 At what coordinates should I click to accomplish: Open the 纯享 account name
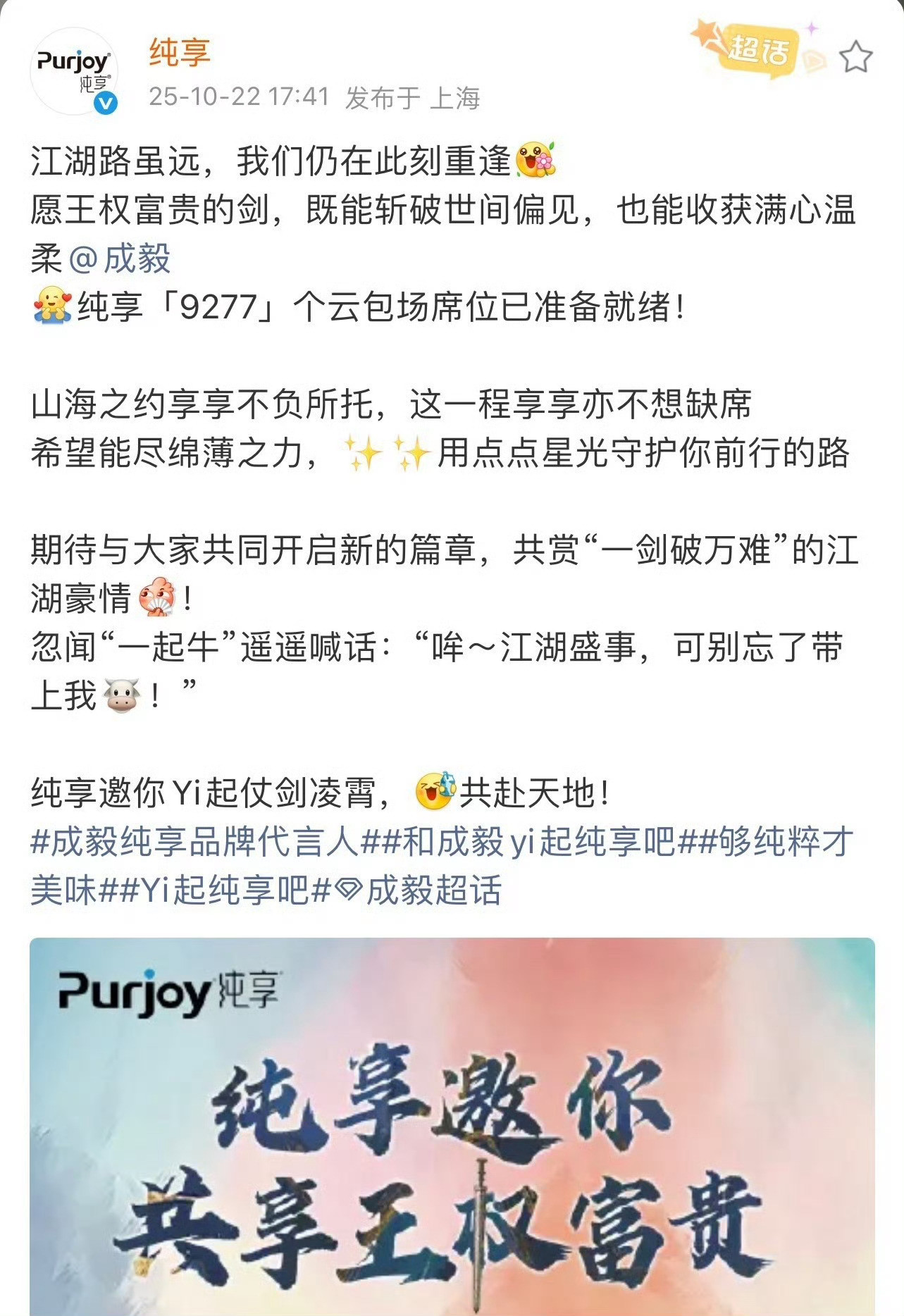click(179, 54)
